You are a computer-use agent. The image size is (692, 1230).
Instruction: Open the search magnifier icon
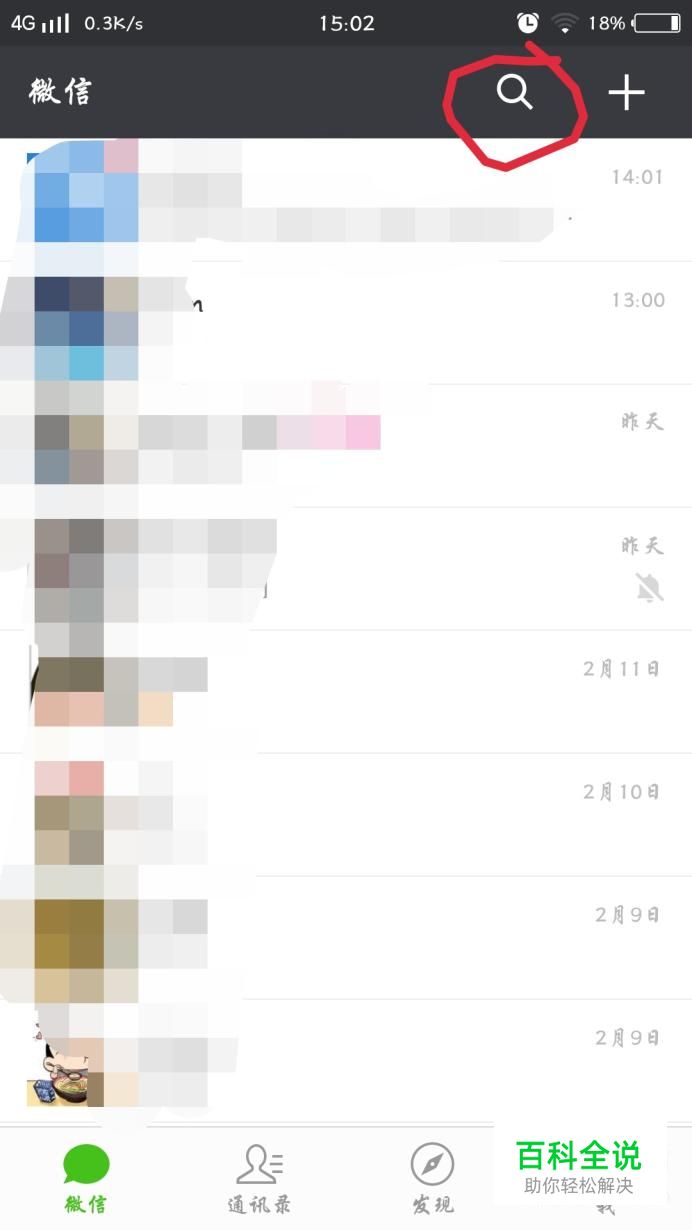pyautogui.click(x=514, y=93)
